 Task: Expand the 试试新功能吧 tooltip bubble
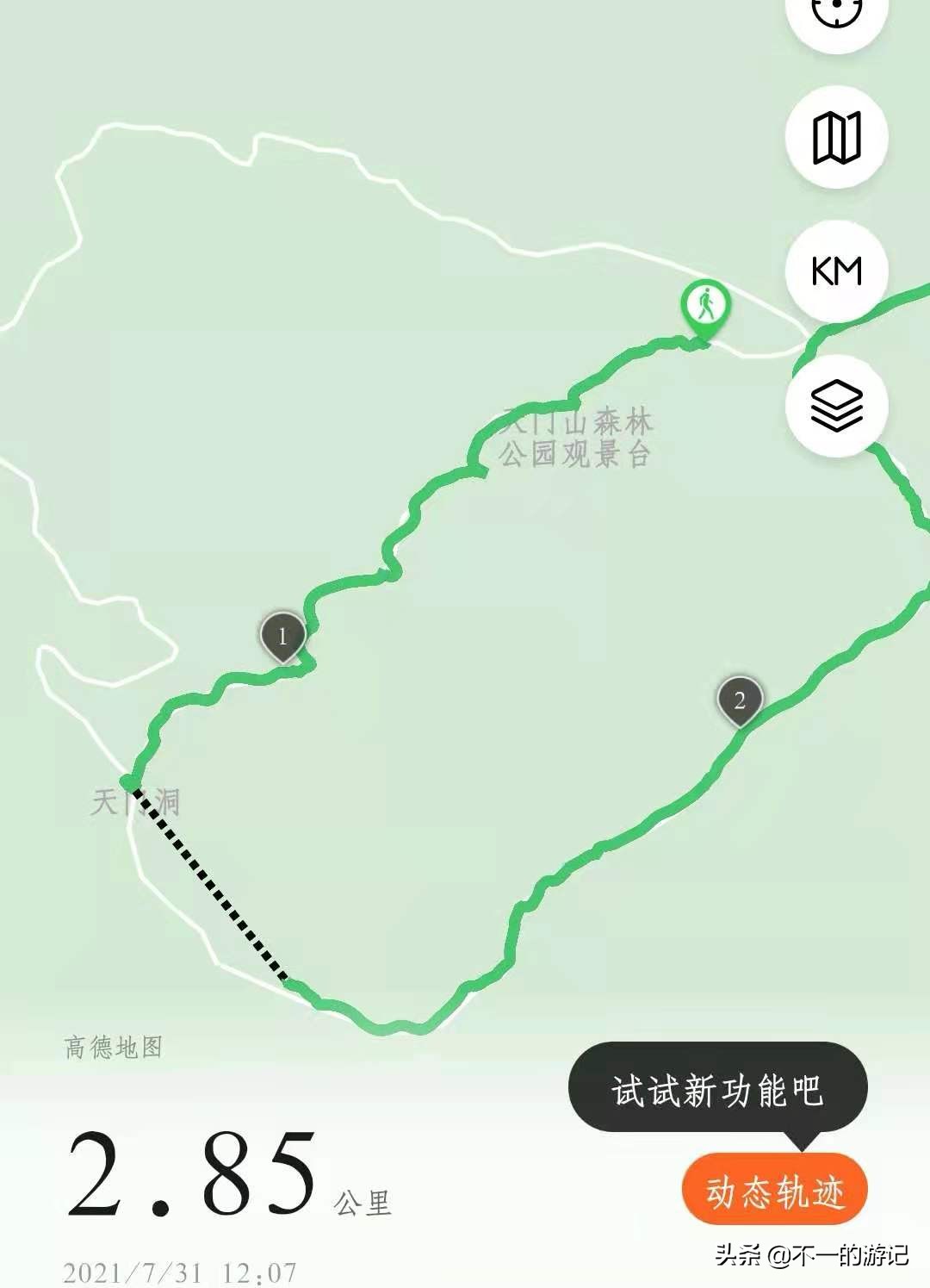721,1087
